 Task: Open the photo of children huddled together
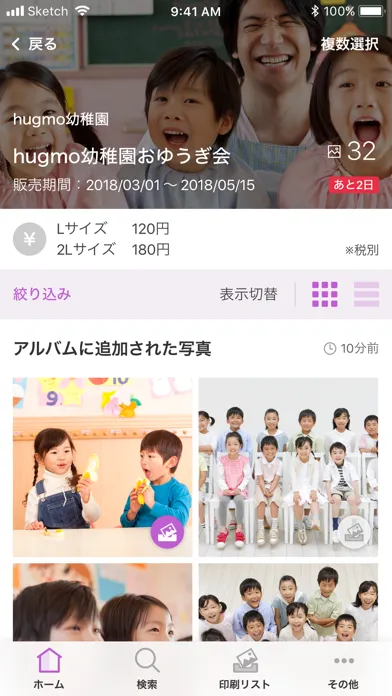[288, 602]
